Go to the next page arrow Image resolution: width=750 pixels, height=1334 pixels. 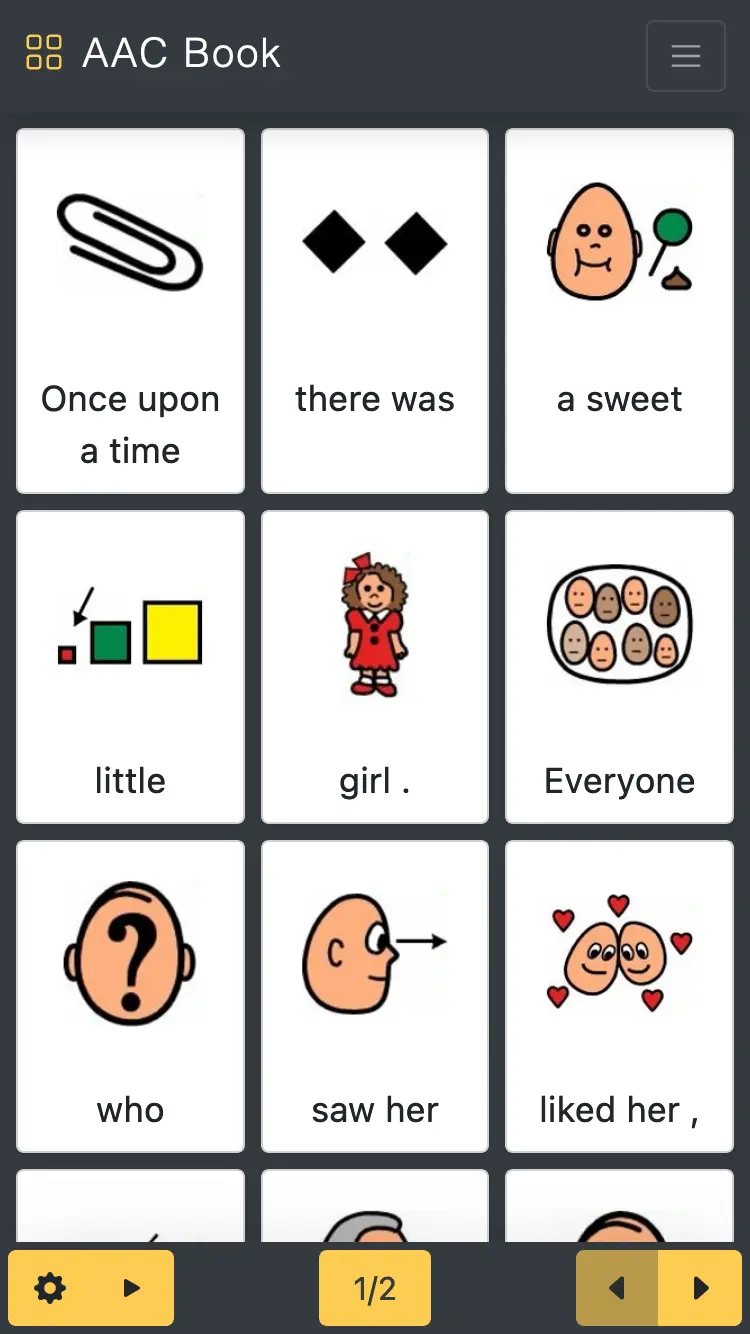701,1288
